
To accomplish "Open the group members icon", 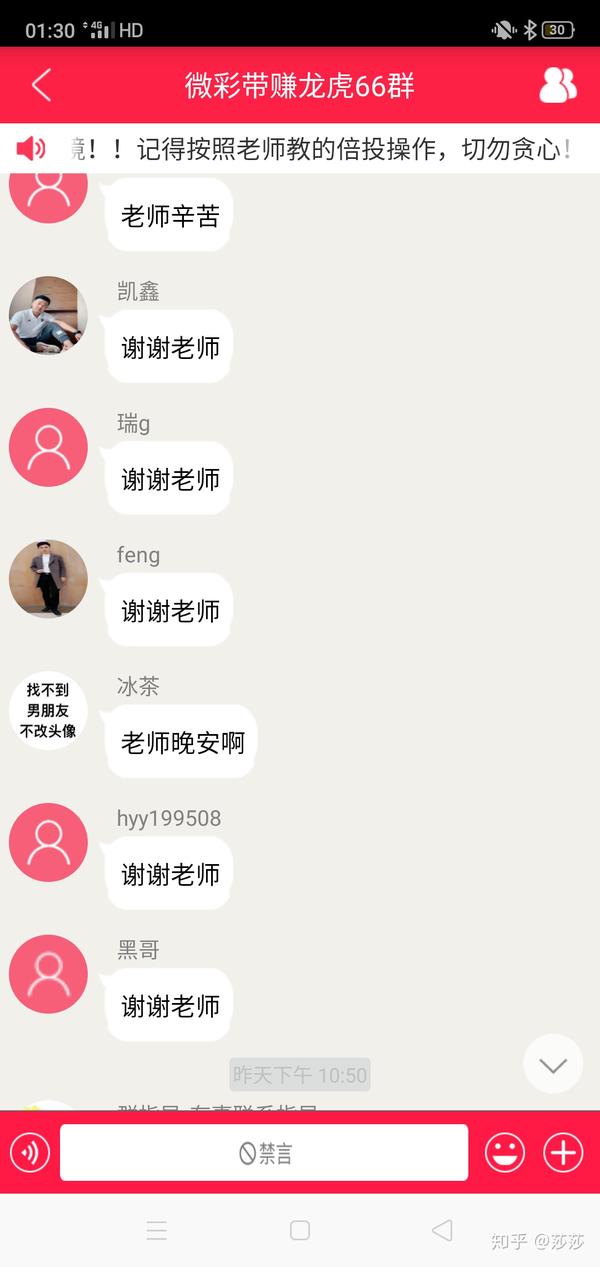I will click(557, 85).
